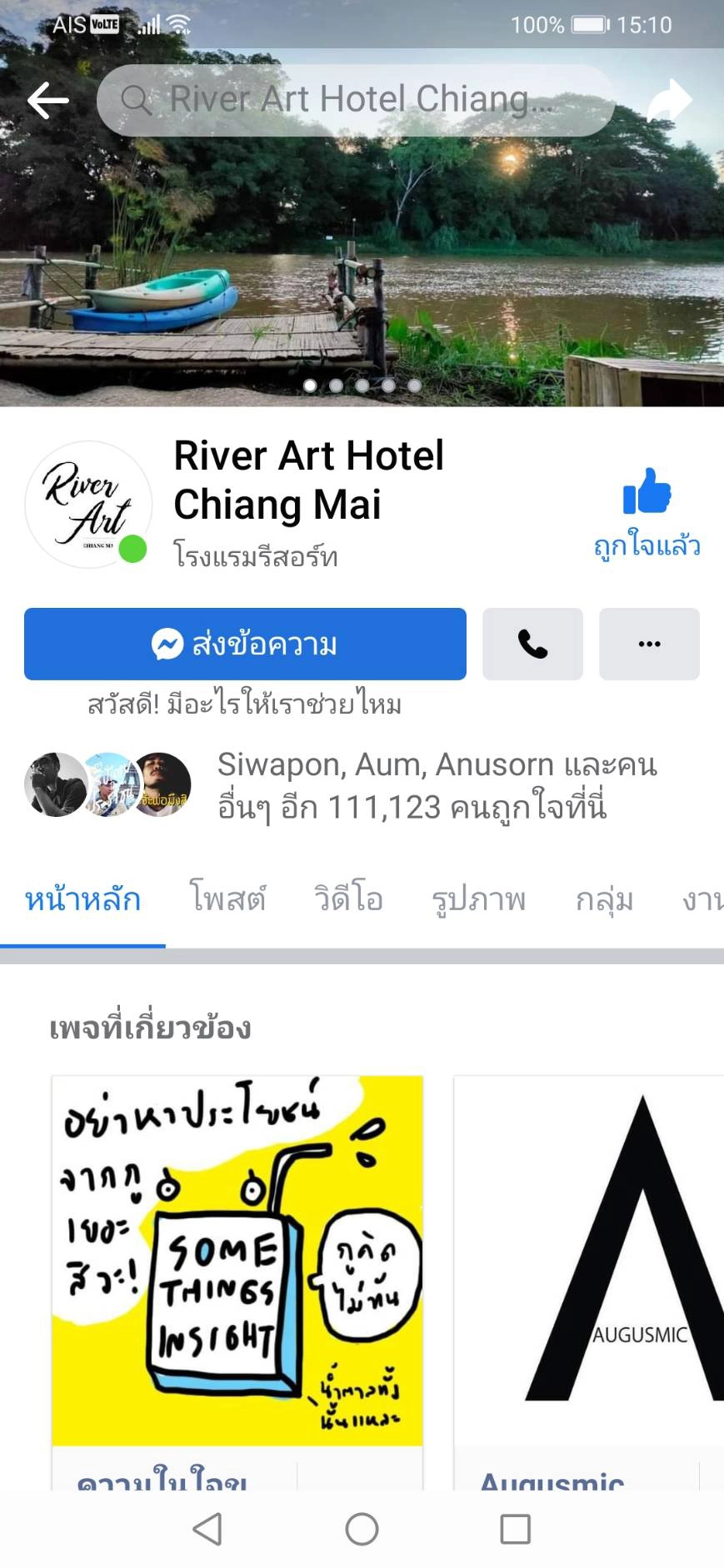The height and width of the screenshot is (1568, 724).
Task: Tap the River Art Hotel search field
Action: [358, 99]
